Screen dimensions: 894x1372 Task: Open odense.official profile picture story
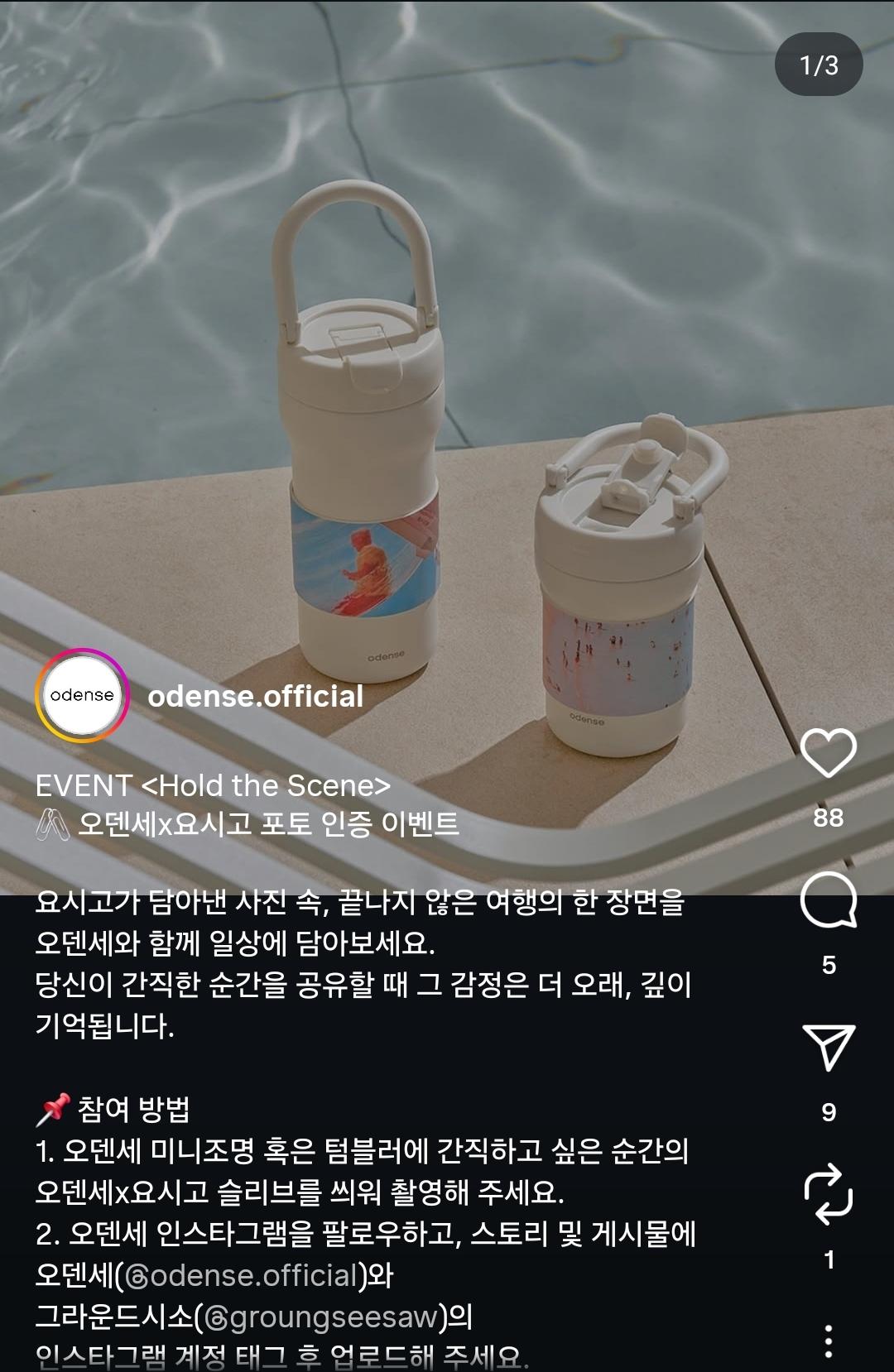(x=82, y=695)
